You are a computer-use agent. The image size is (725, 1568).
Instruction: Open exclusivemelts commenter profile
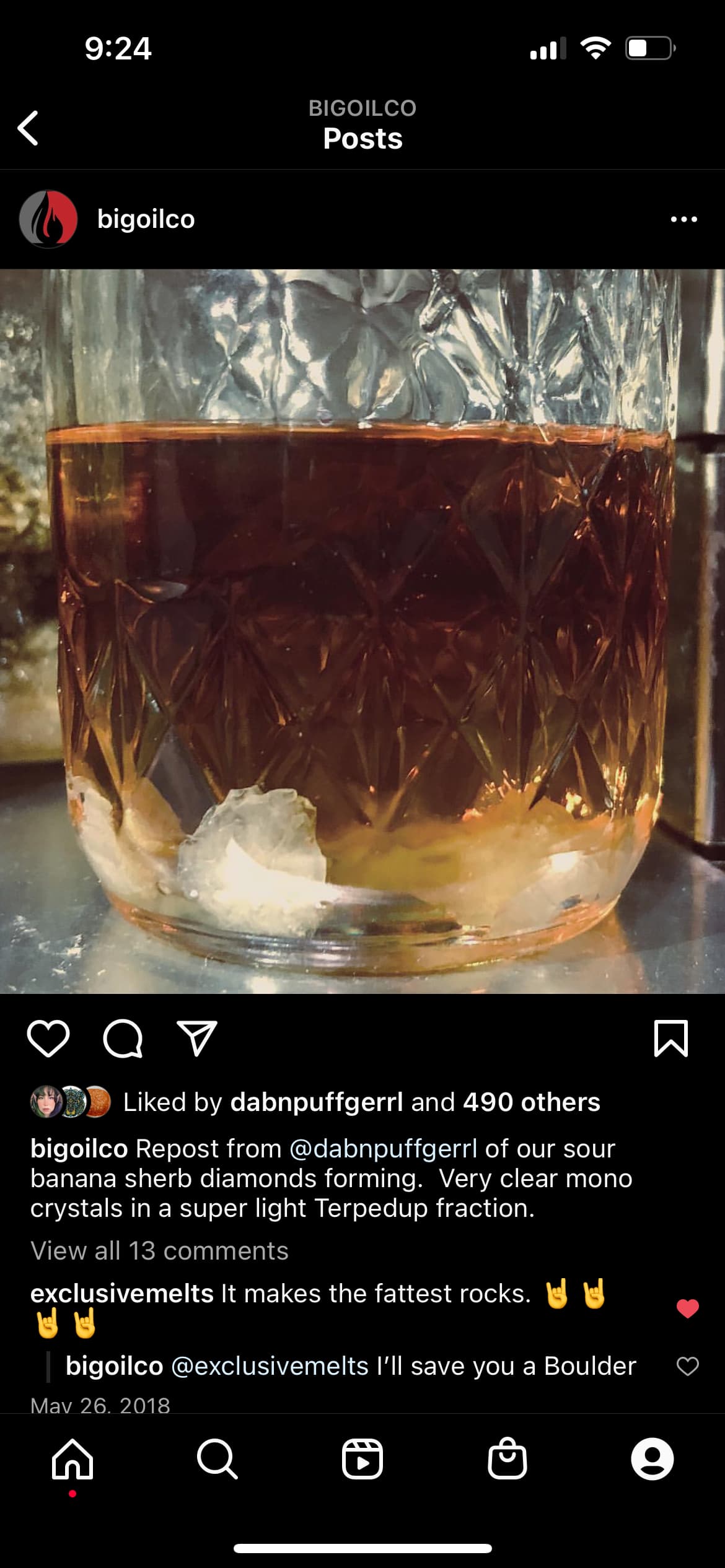tap(121, 1294)
